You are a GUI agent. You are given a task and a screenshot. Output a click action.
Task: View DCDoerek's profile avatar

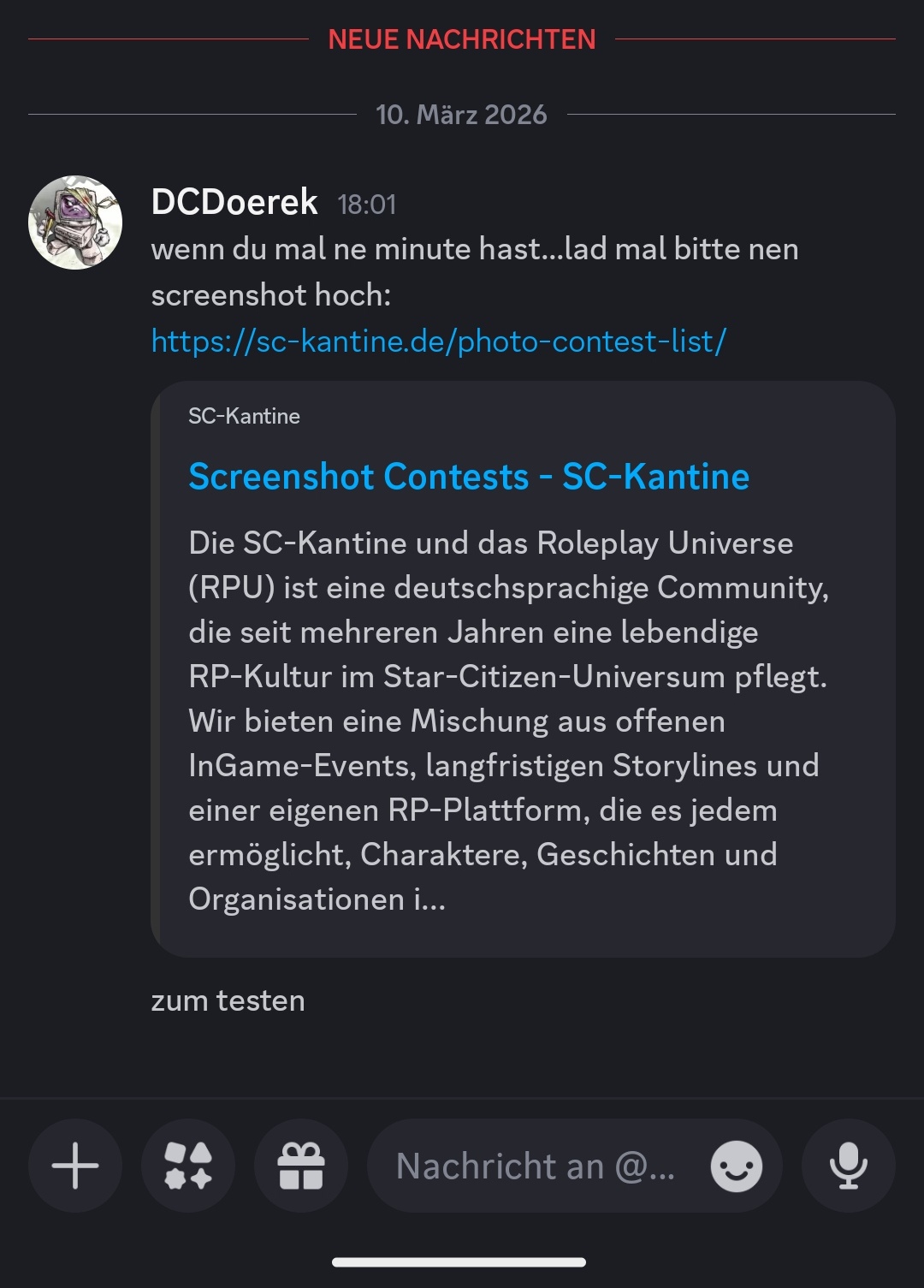[75, 223]
